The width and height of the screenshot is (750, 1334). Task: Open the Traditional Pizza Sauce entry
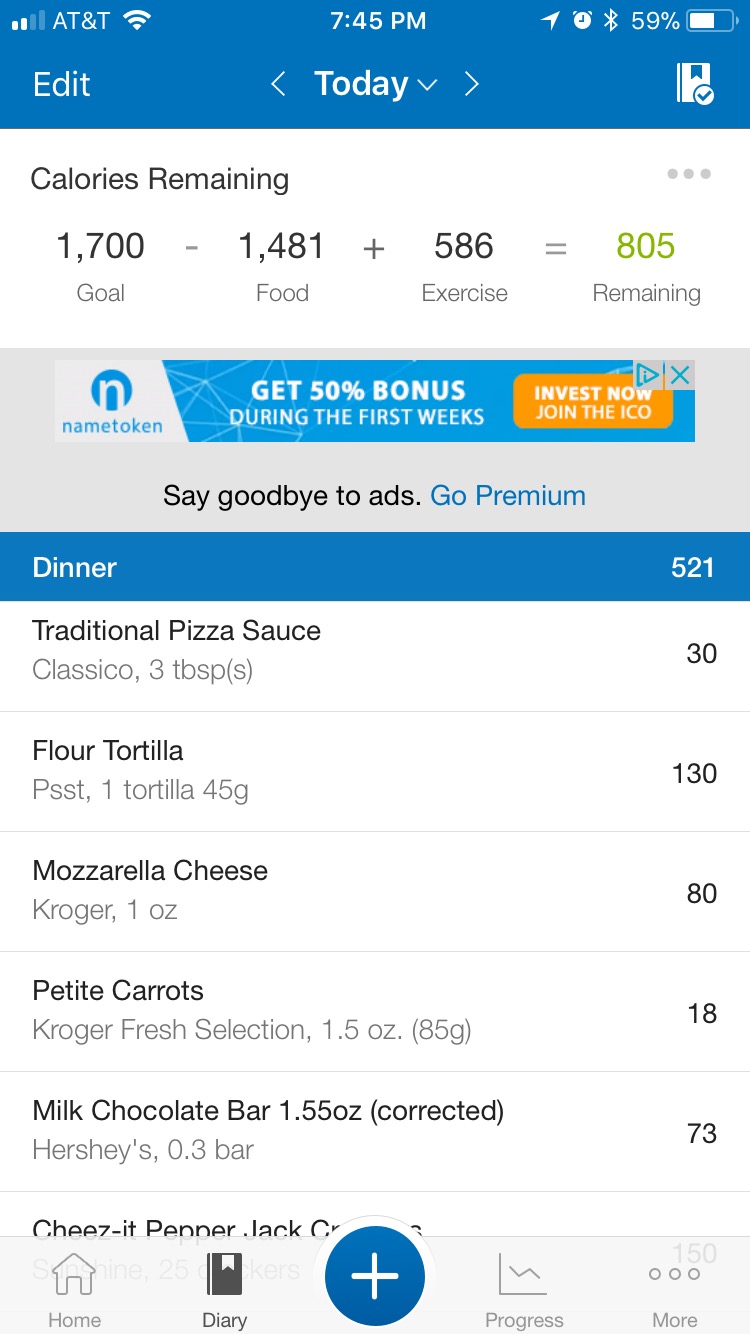point(375,652)
